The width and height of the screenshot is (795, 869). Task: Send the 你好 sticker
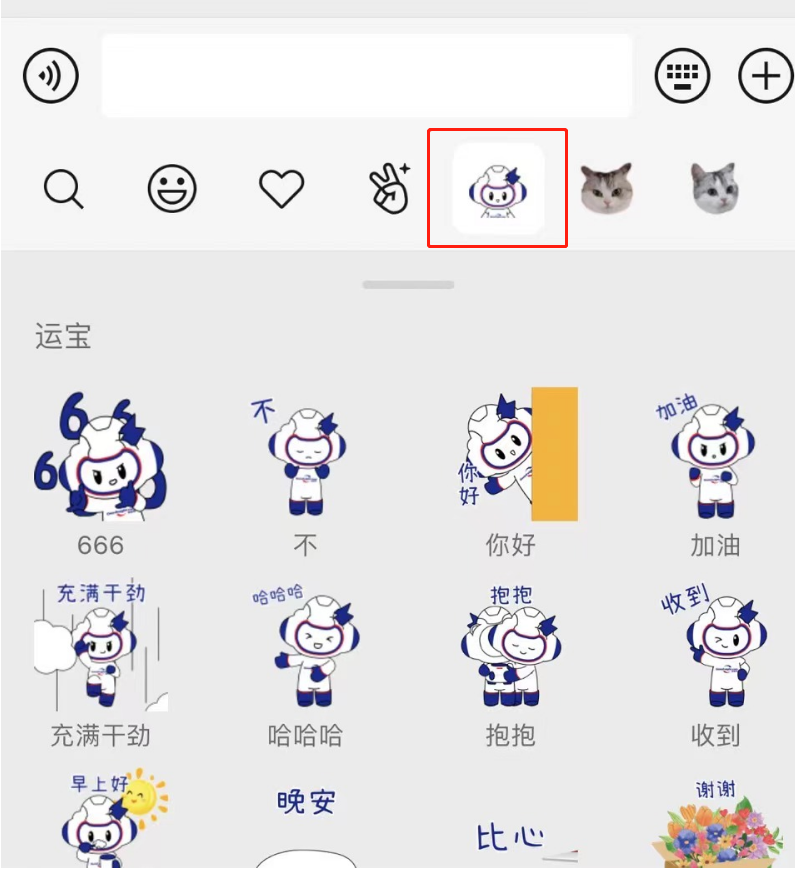[510, 456]
